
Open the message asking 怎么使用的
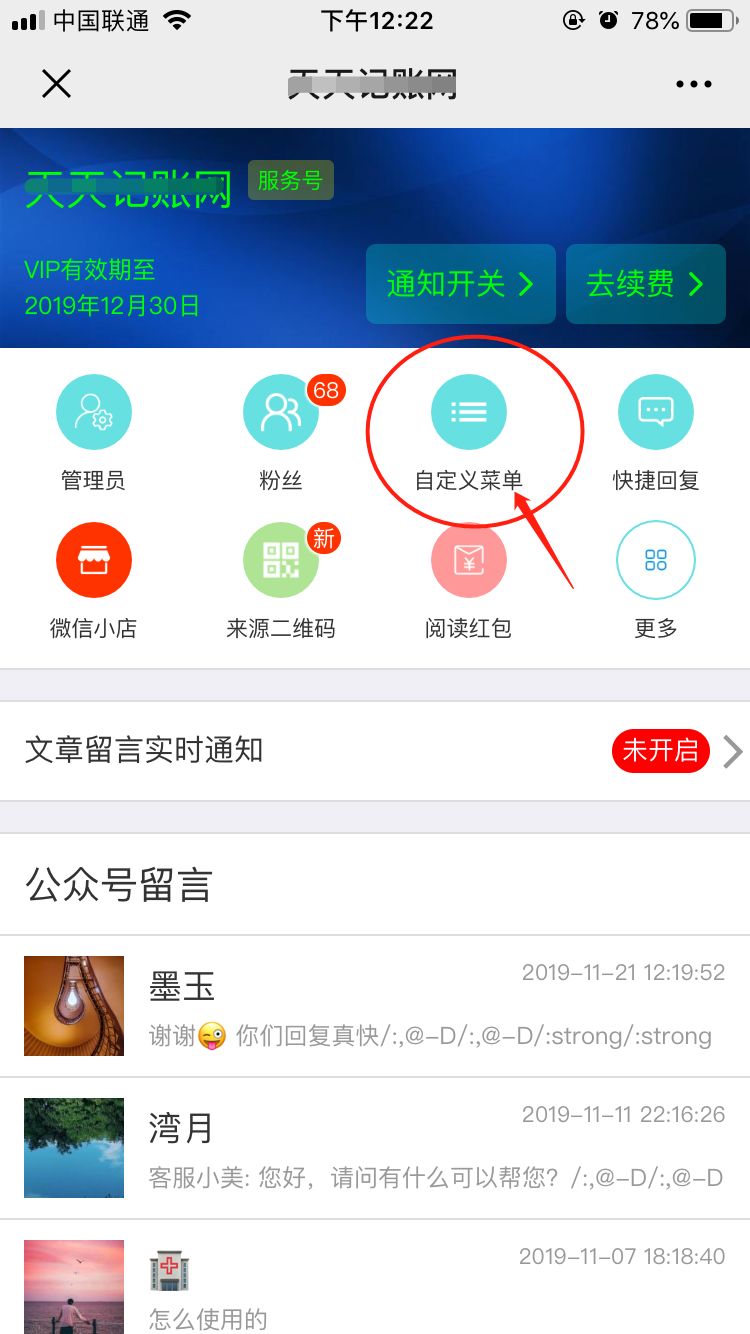(x=375, y=1286)
